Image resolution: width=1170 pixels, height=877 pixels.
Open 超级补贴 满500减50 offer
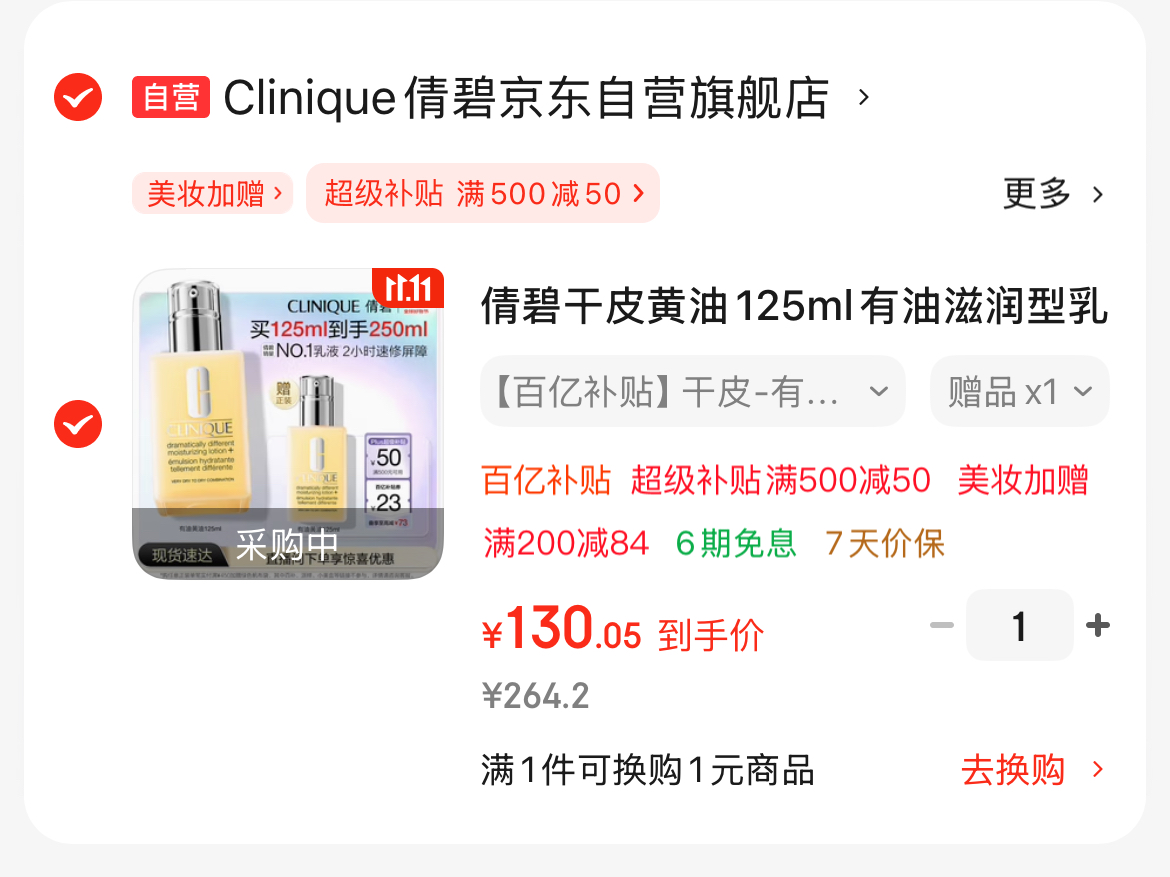[483, 193]
